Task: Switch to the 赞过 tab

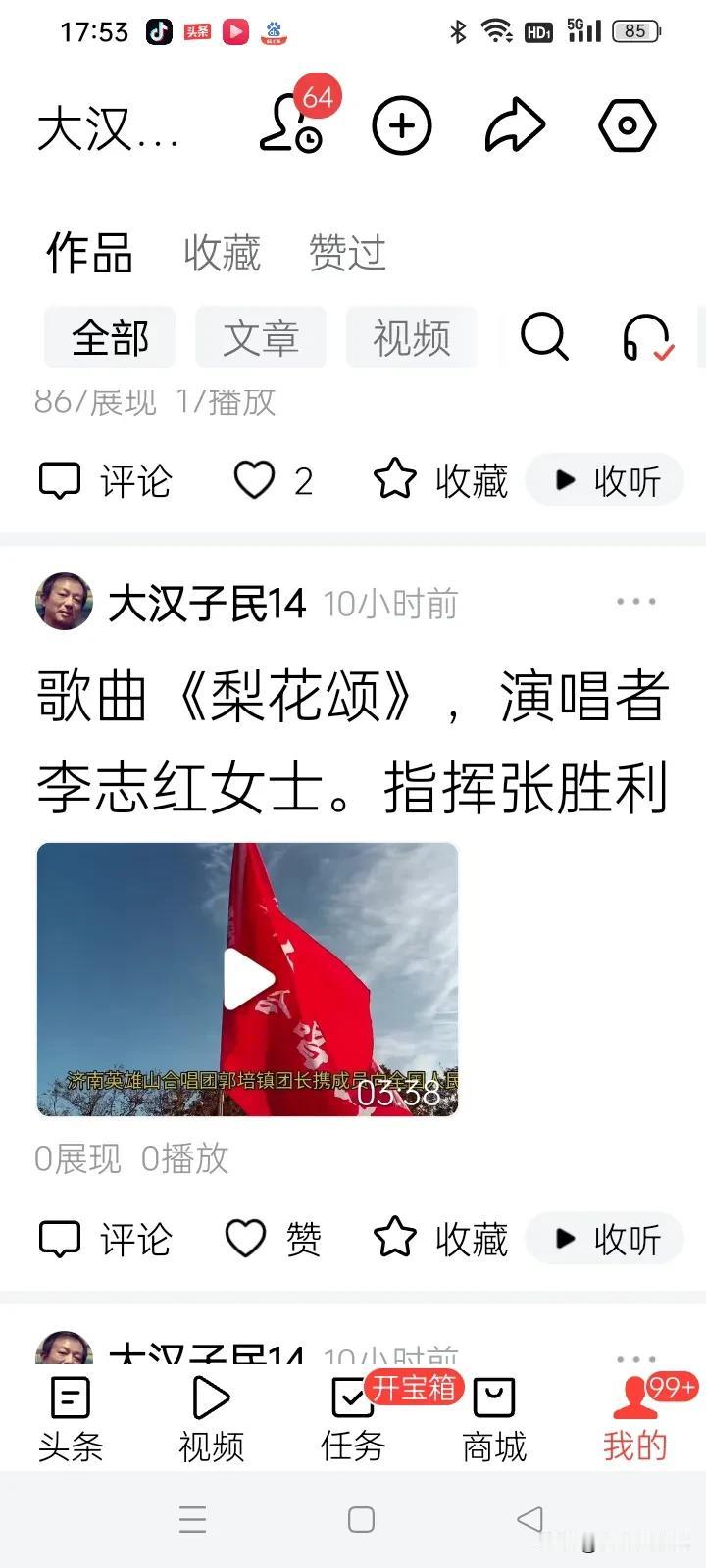Action: tap(348, 253)
